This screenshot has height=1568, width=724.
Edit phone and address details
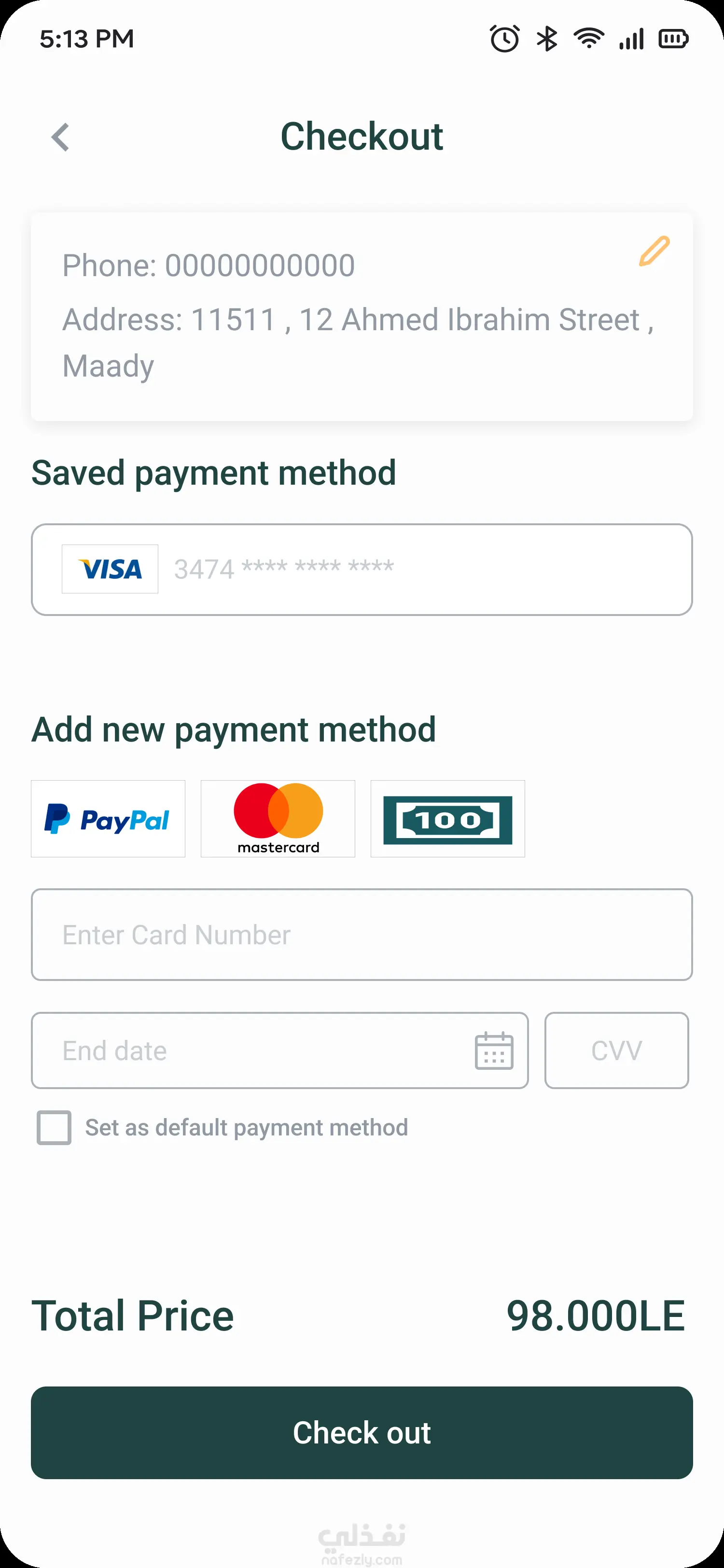coord(654,251)
